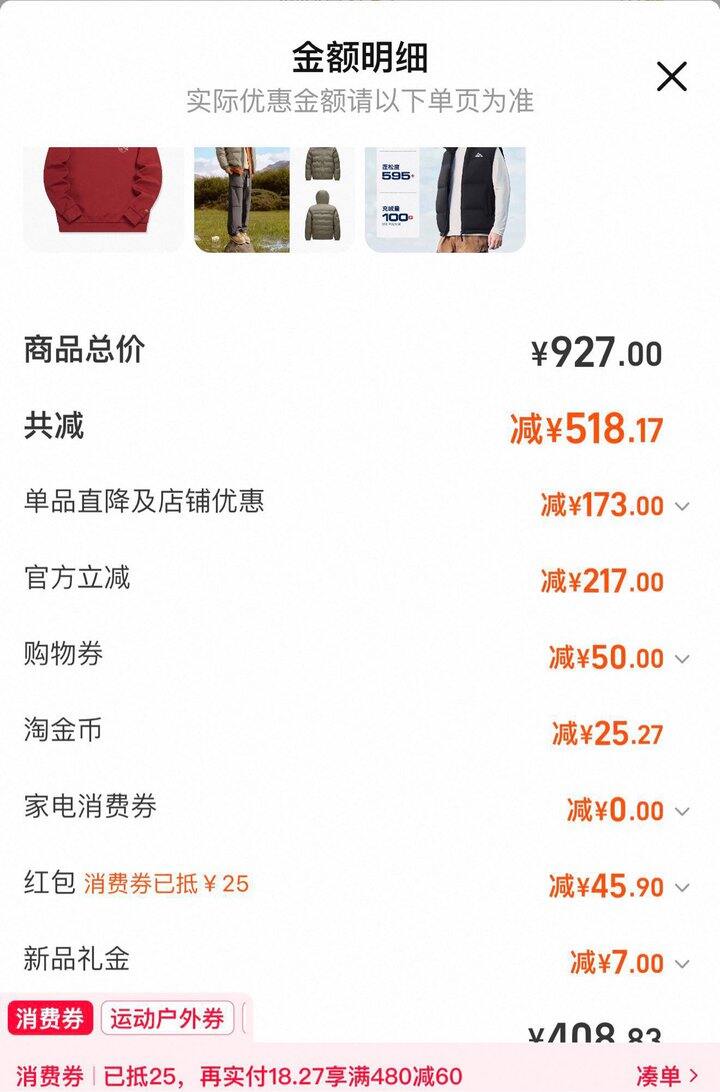Open the red sweatshirt product thumbnail
Image resolution: width=720 pixels, height=1092 pixels.
click(103, 198)
